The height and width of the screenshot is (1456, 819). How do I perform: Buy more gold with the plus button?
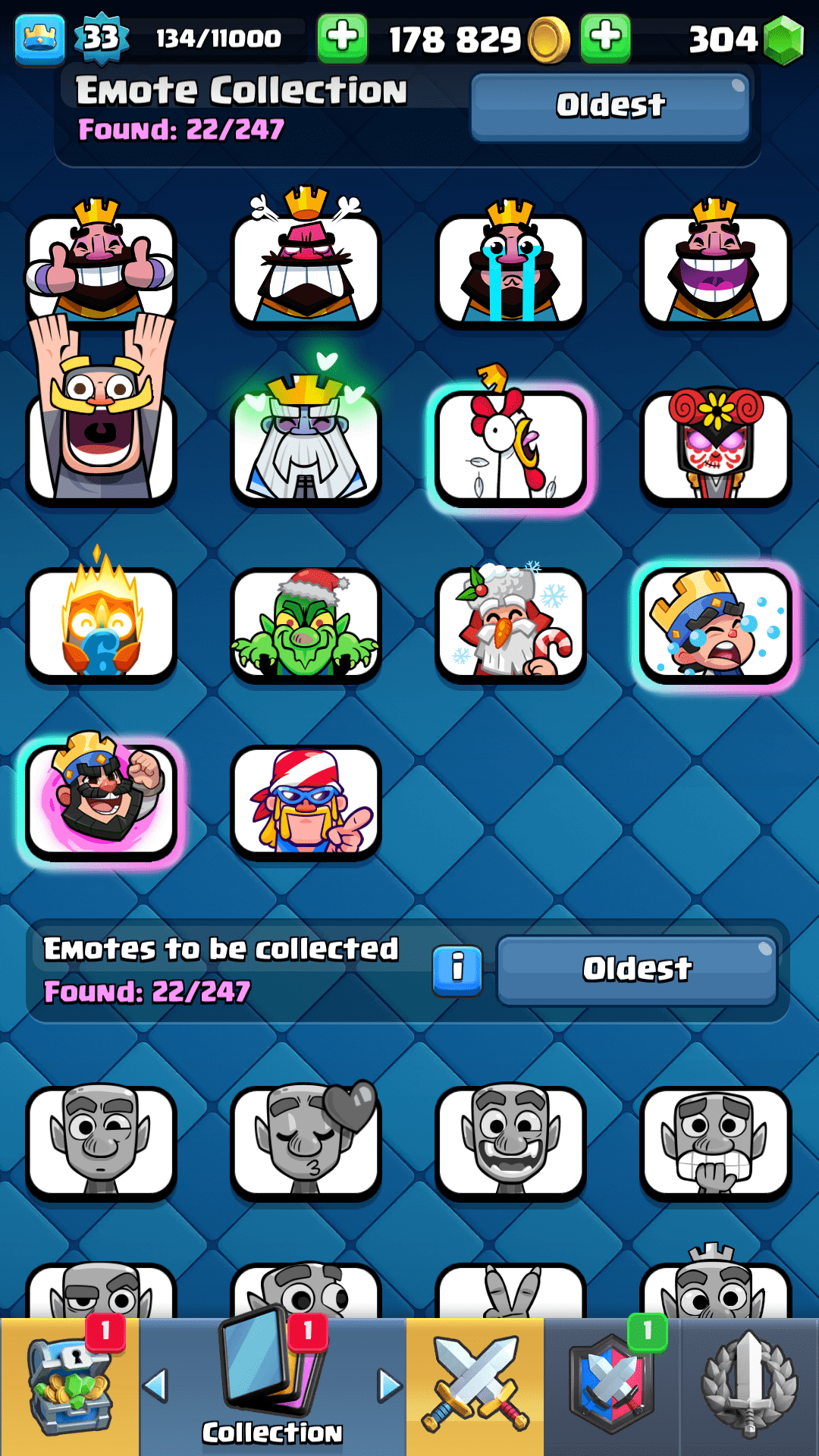click(x=605, y=38)
